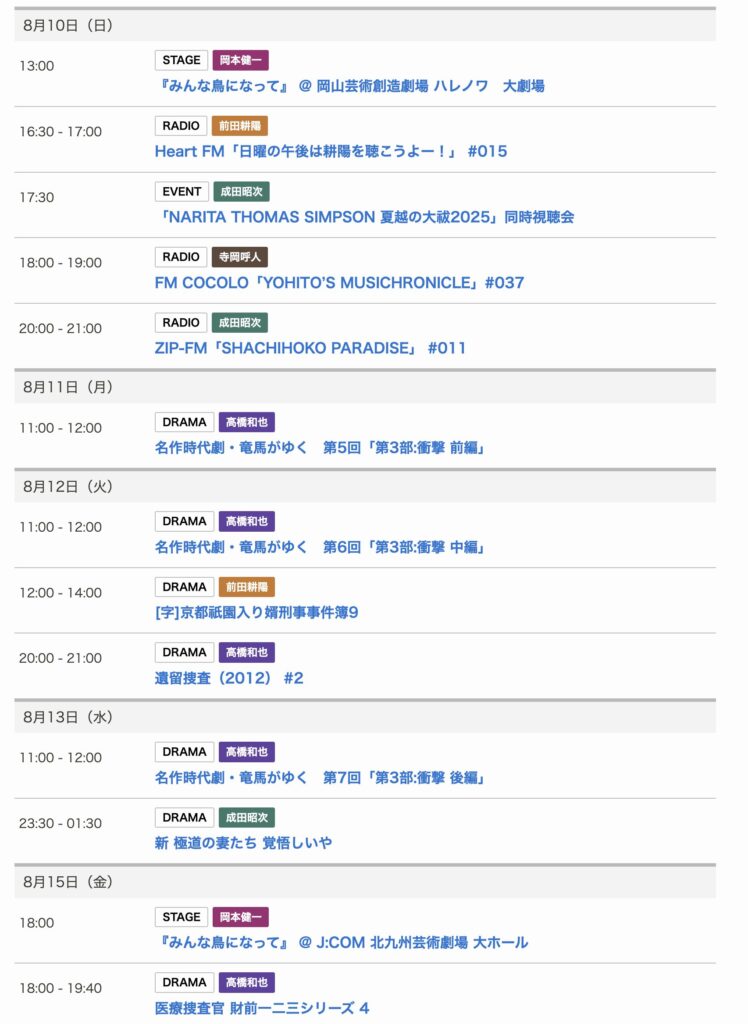Open 『みんな鳥になって』J:COM 北九州芸術劇場 link
The width and height of the screenshot is (748, 1024).
click(341, 942)
